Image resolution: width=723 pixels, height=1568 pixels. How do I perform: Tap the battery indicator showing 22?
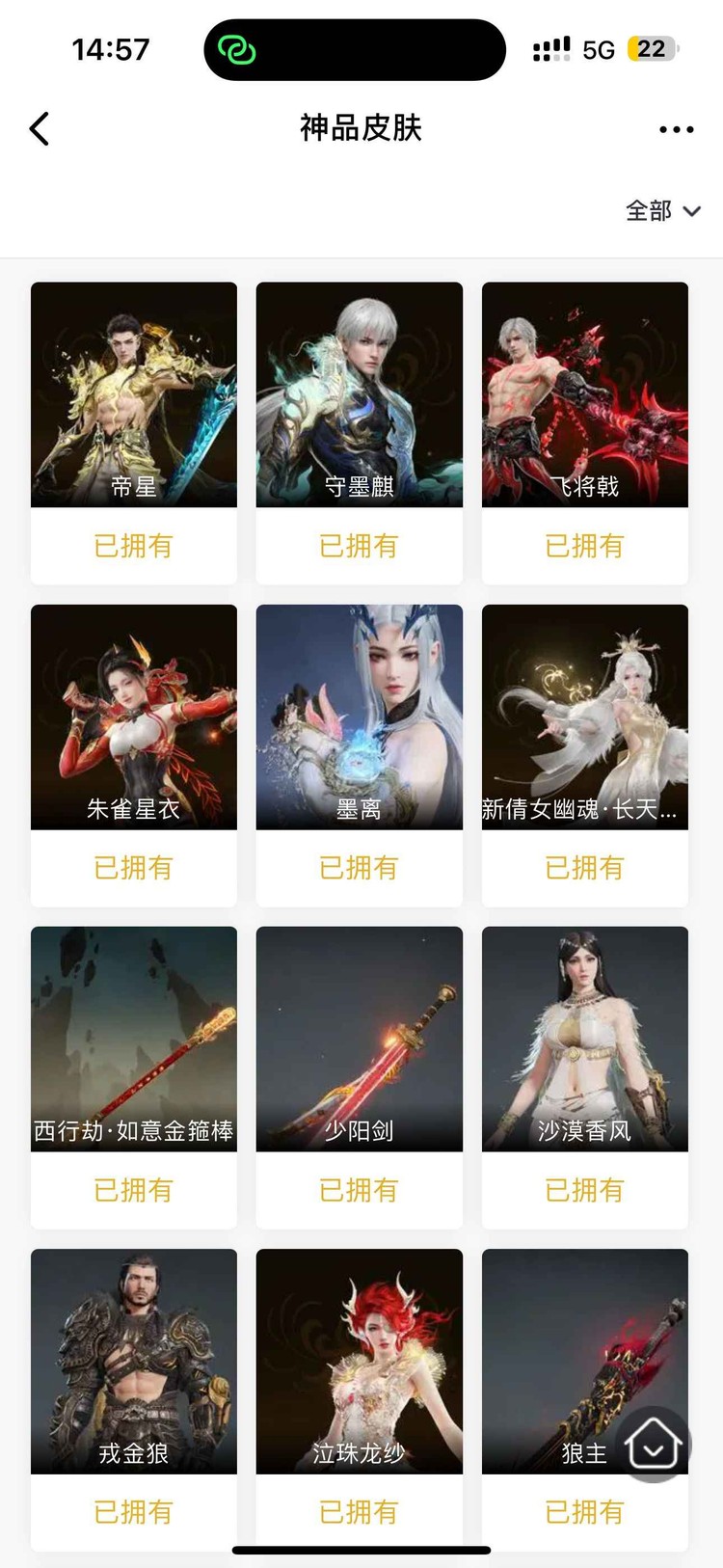pyautogui.click(x=652, y=47)
